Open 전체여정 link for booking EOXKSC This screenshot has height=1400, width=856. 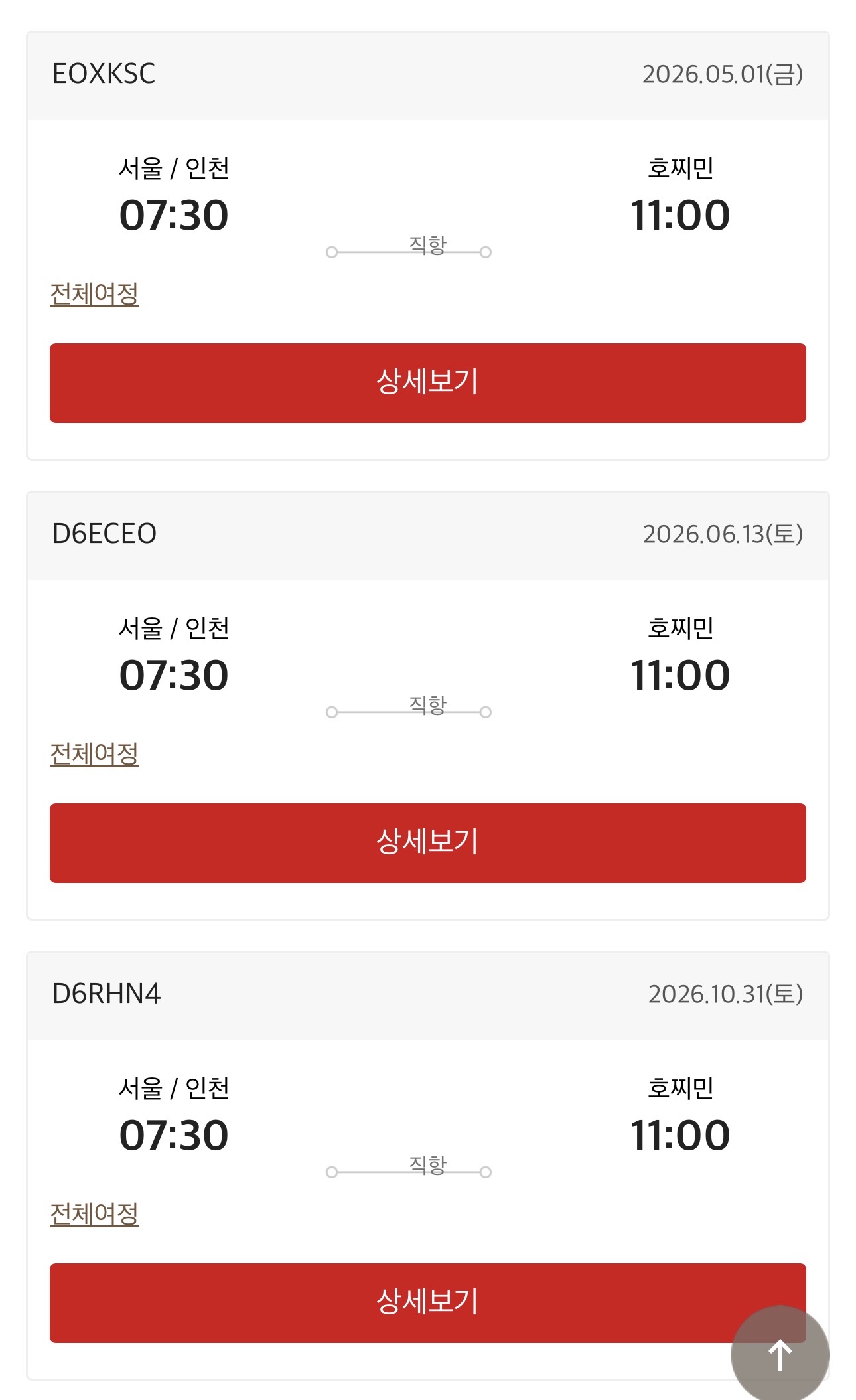[94, 294]
